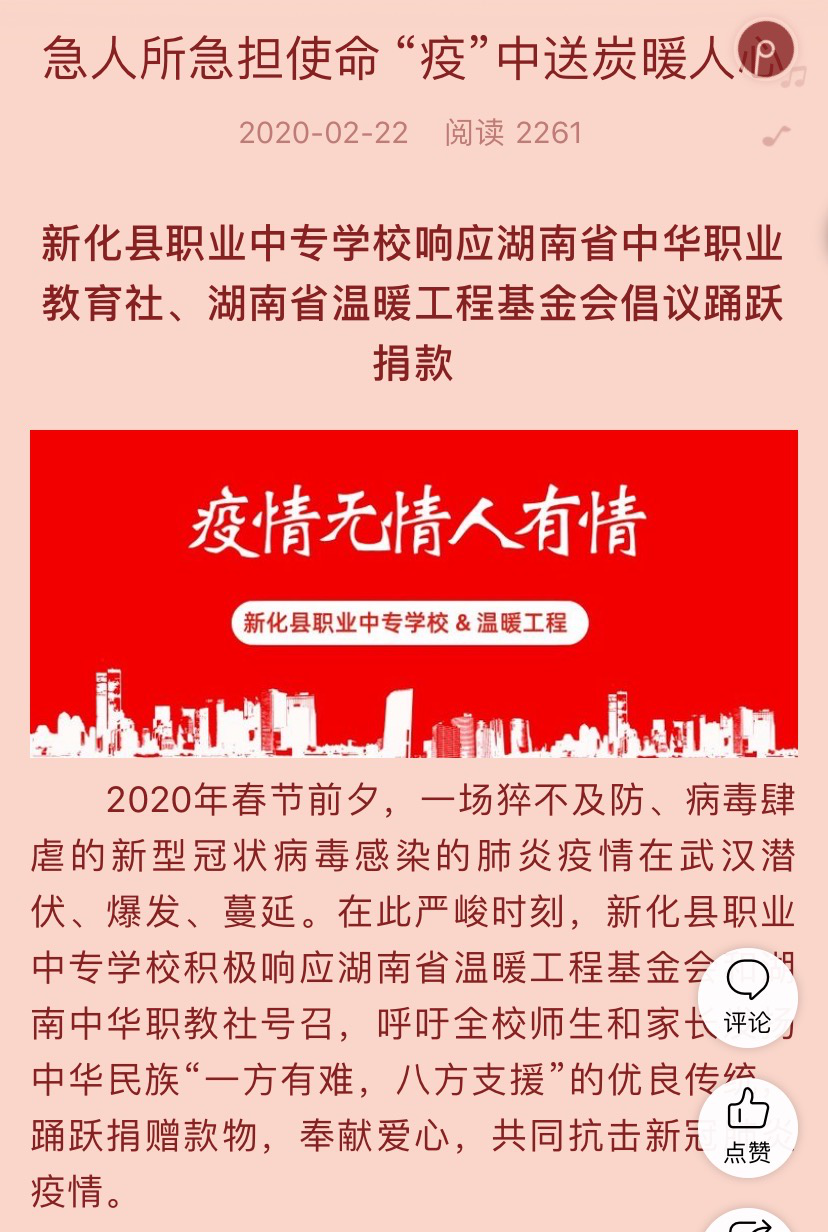Like the article with 点赞

(747, 1126)
